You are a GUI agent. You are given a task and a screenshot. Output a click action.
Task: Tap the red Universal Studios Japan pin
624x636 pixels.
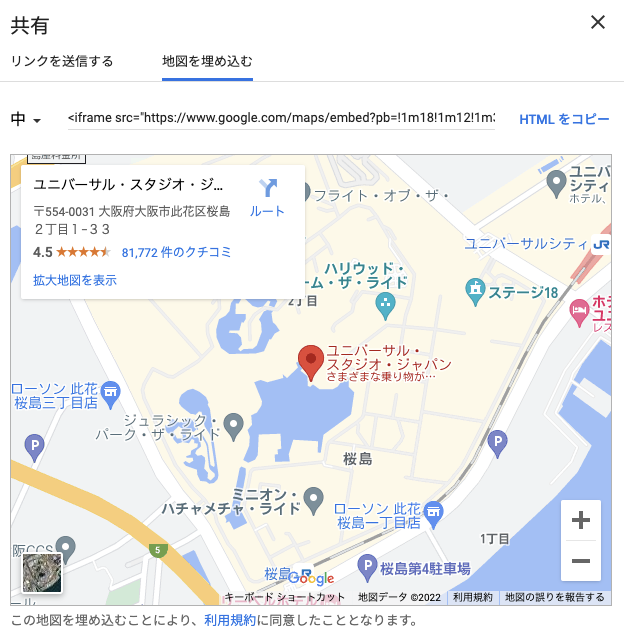(311, 363)
